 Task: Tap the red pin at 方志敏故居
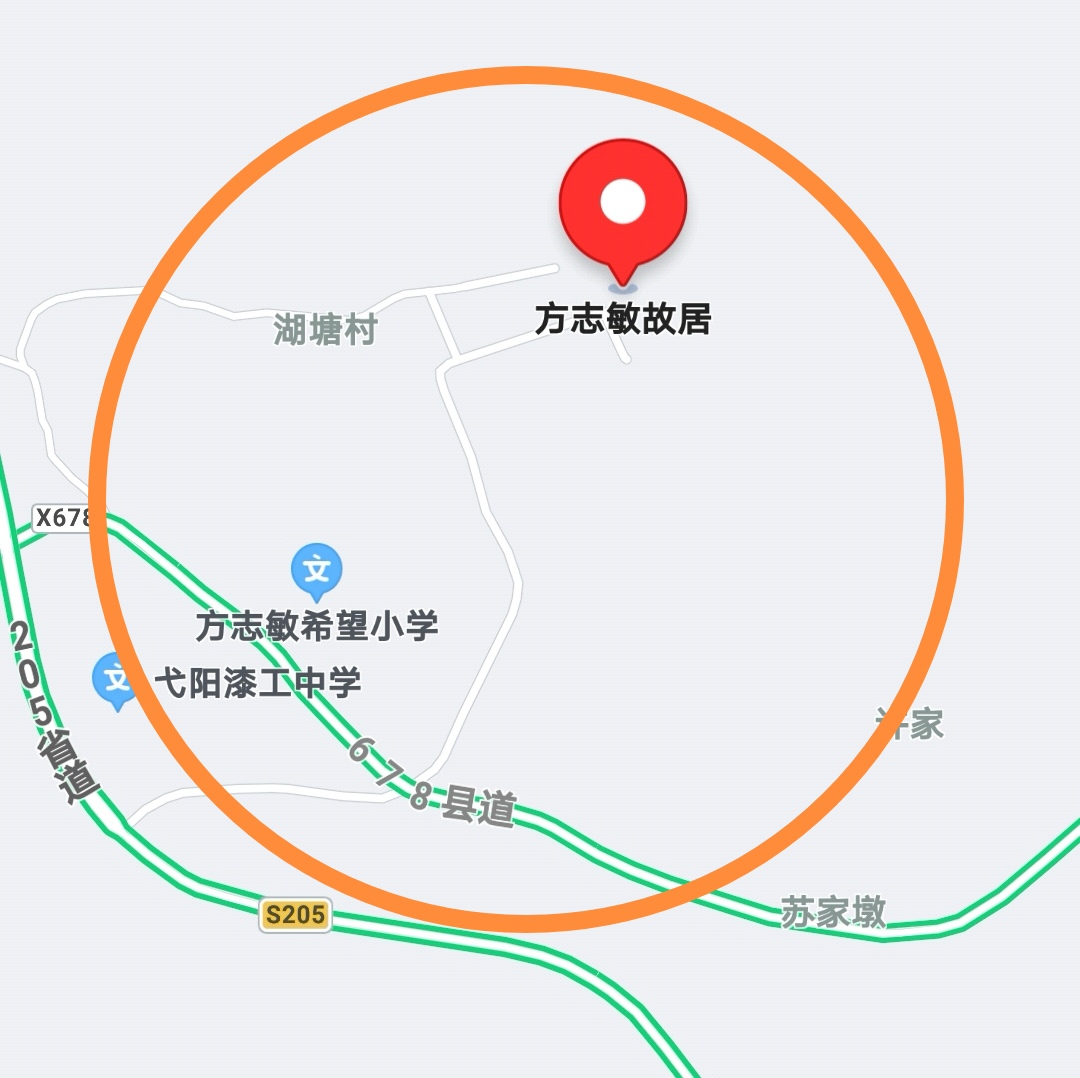click(x=622, y=205)
